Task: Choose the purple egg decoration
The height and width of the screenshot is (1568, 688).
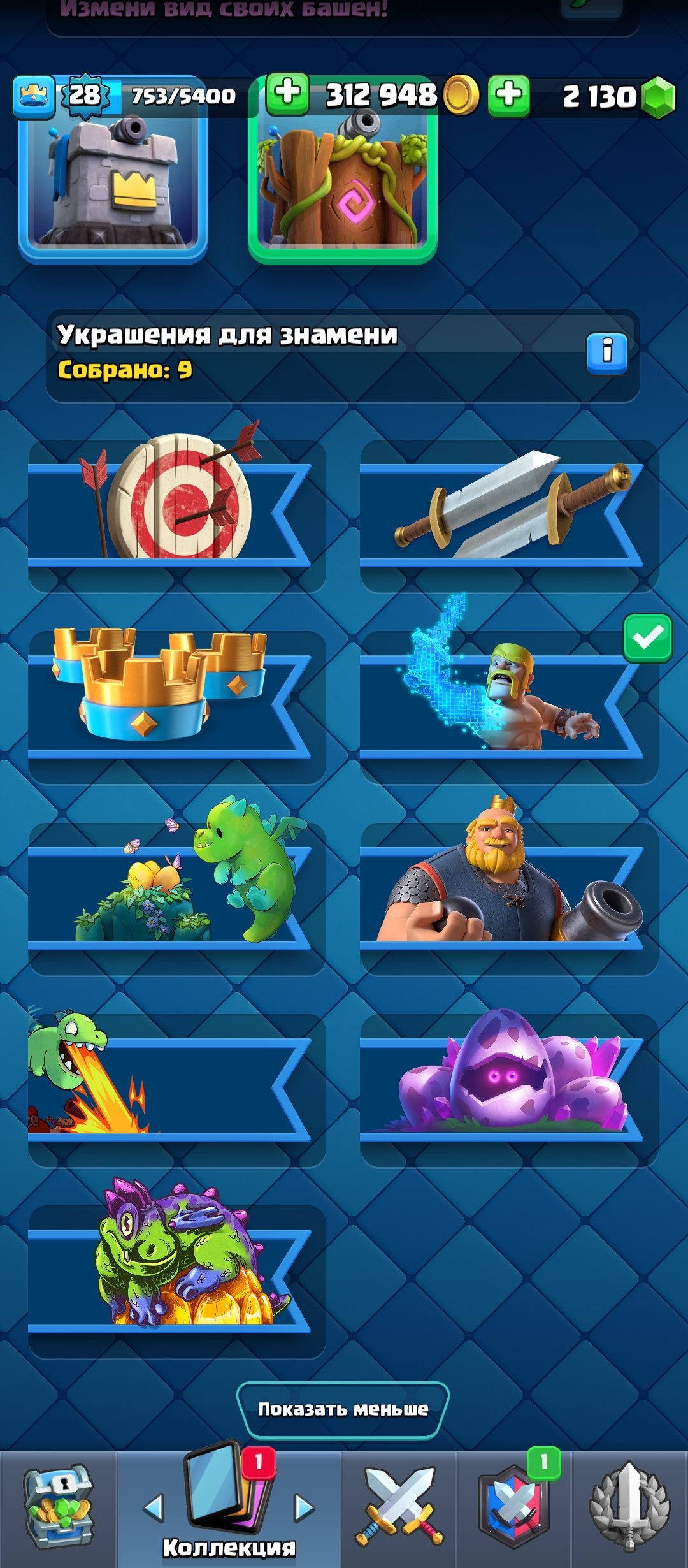Action: (508, 1084)
